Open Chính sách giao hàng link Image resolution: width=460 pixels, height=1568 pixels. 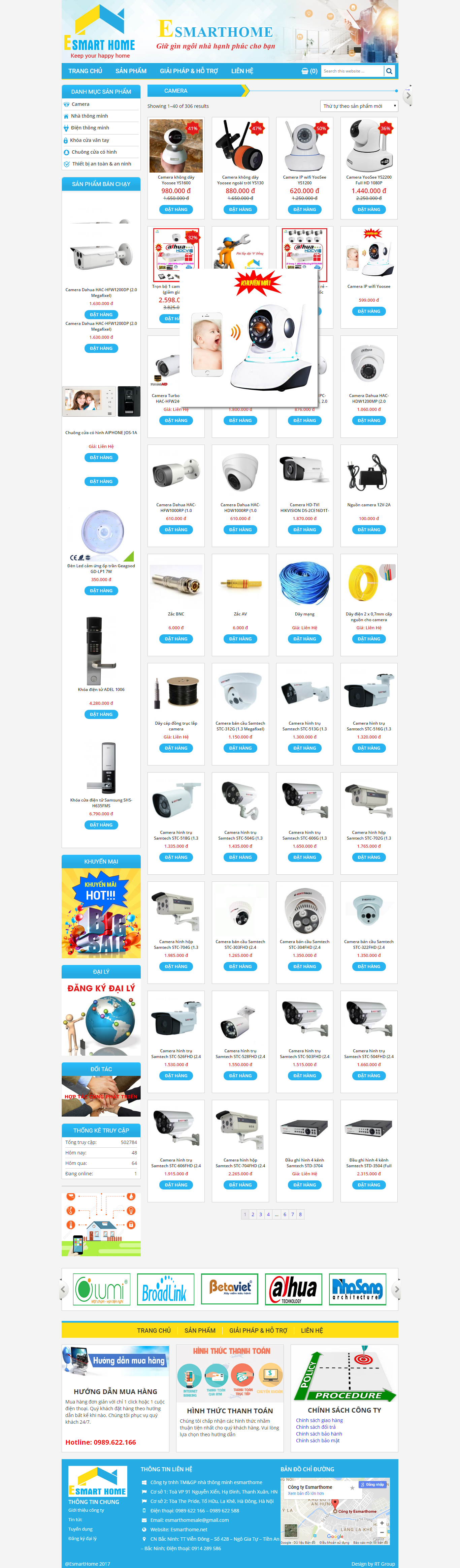click(x=319, y=1421)
